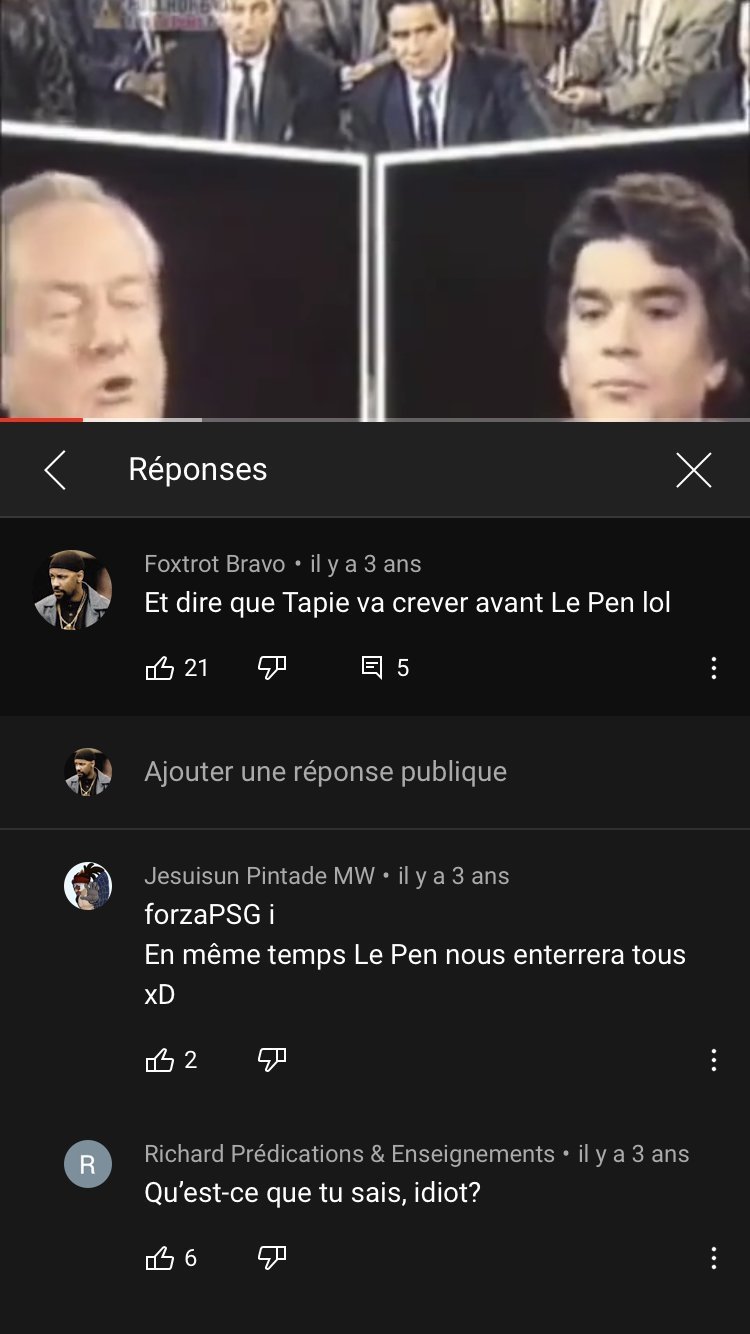Dislike Richard Prédications & Enseignements' reply

(272, 1258)
